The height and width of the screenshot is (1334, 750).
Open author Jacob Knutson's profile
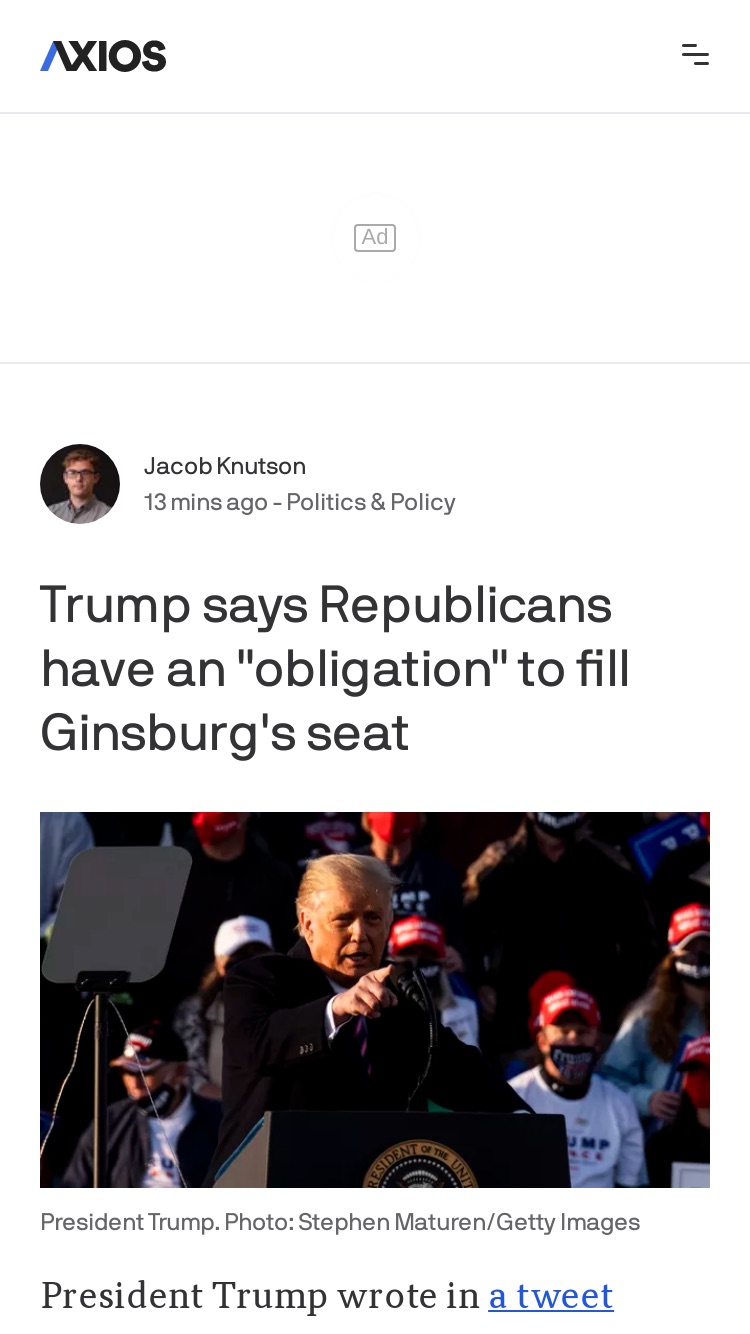225,466
